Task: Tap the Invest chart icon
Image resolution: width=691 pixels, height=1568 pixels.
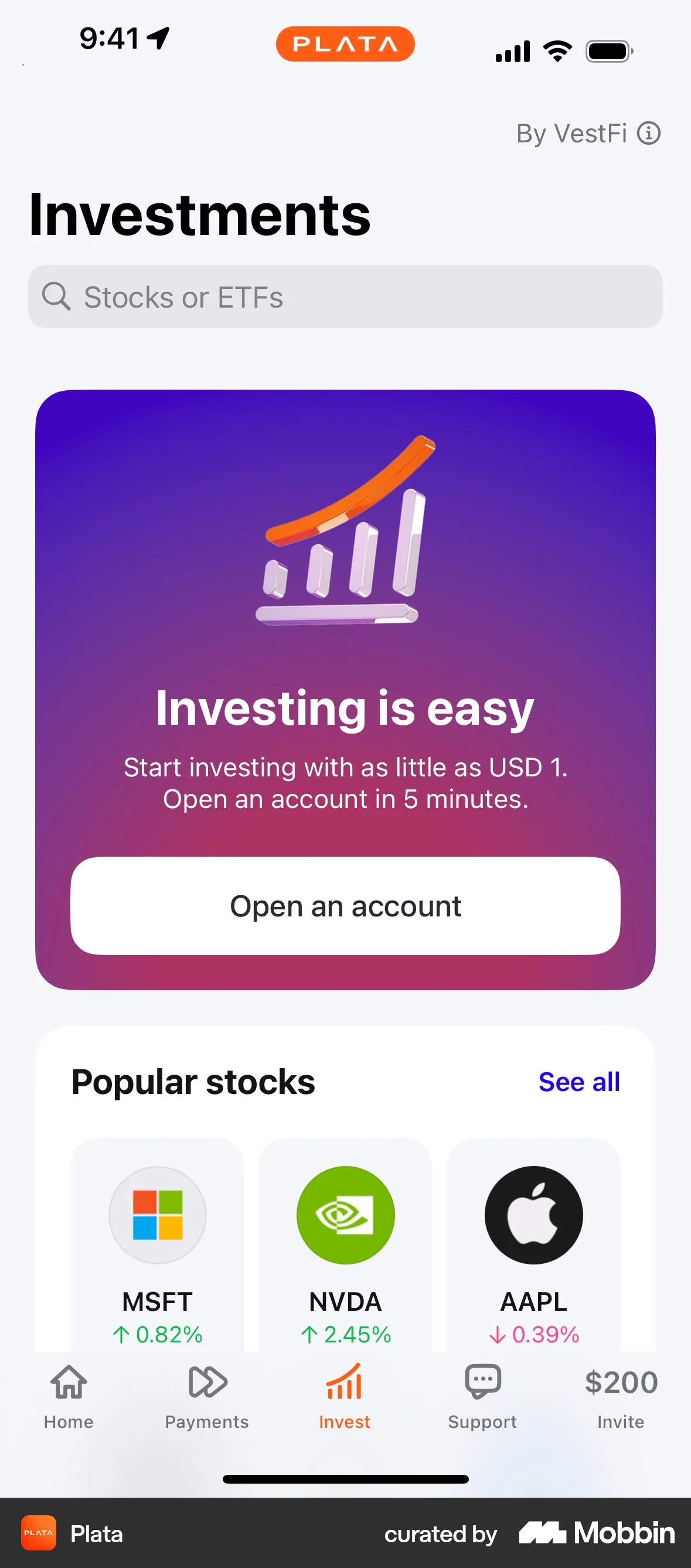Action: [344, 1382]
